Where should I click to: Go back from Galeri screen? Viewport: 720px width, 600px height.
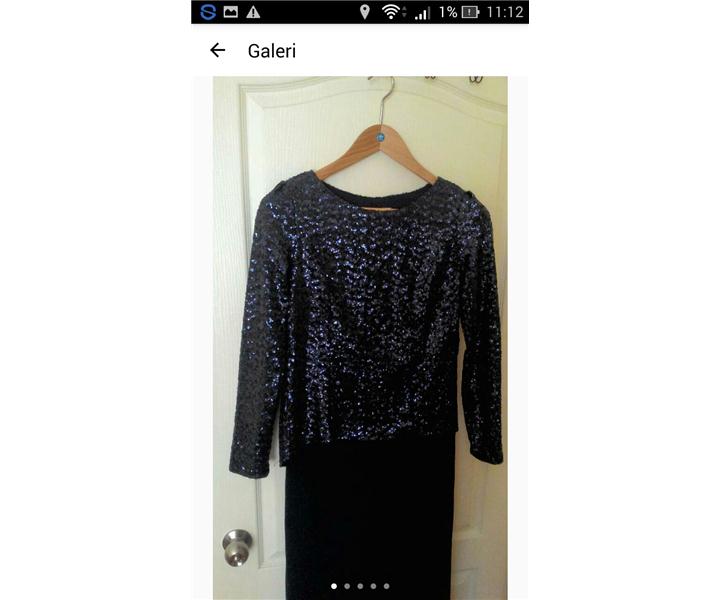click(217, 50)
